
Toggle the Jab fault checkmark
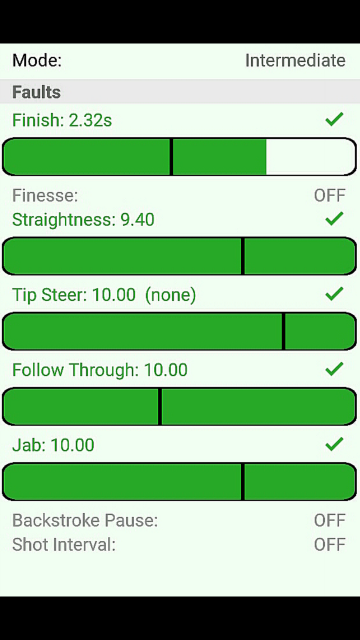click(x=334, y=444)
